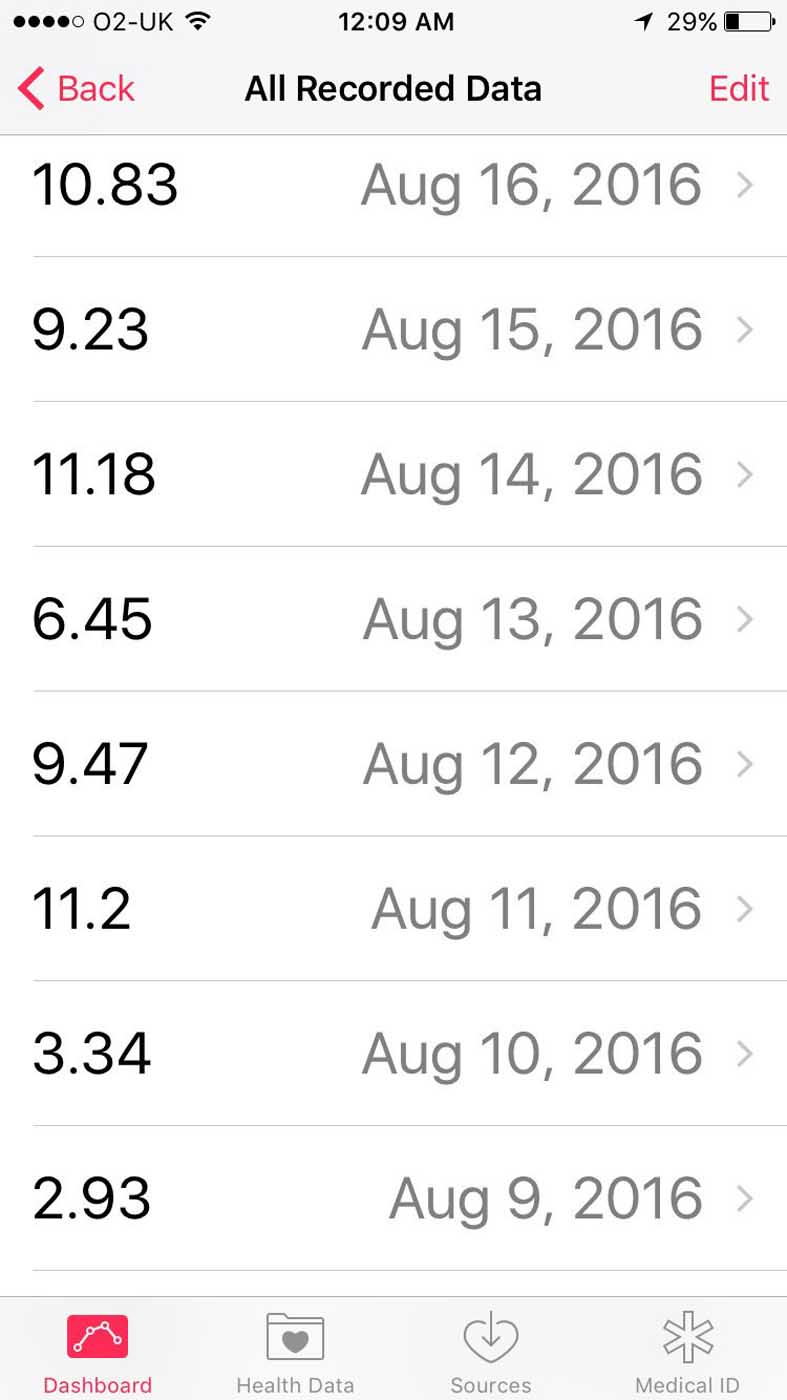
Task: View details for Aug 14, 2016
Action: (400, 474)
